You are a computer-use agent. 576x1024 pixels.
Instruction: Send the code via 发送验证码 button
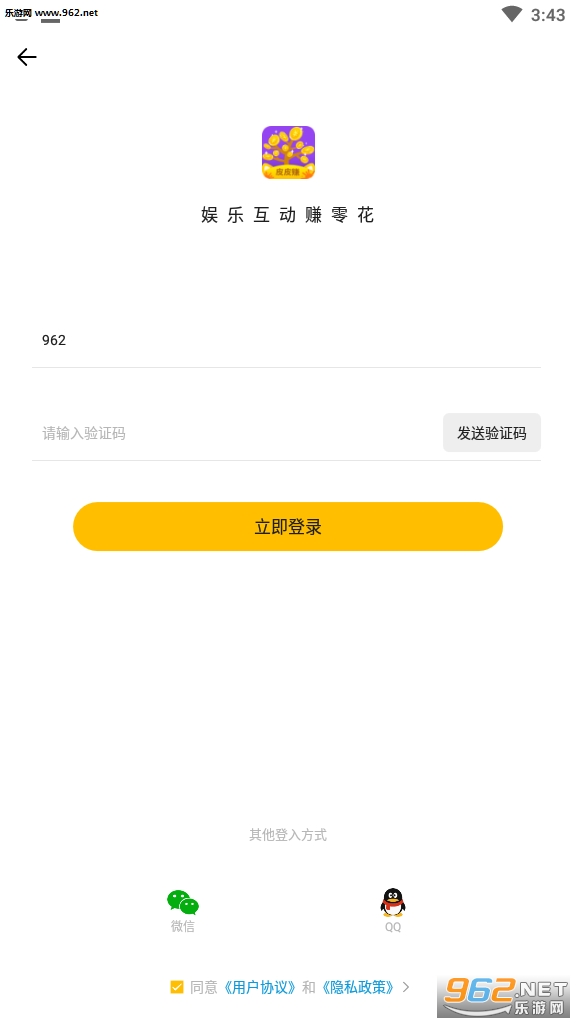point(492,433)
